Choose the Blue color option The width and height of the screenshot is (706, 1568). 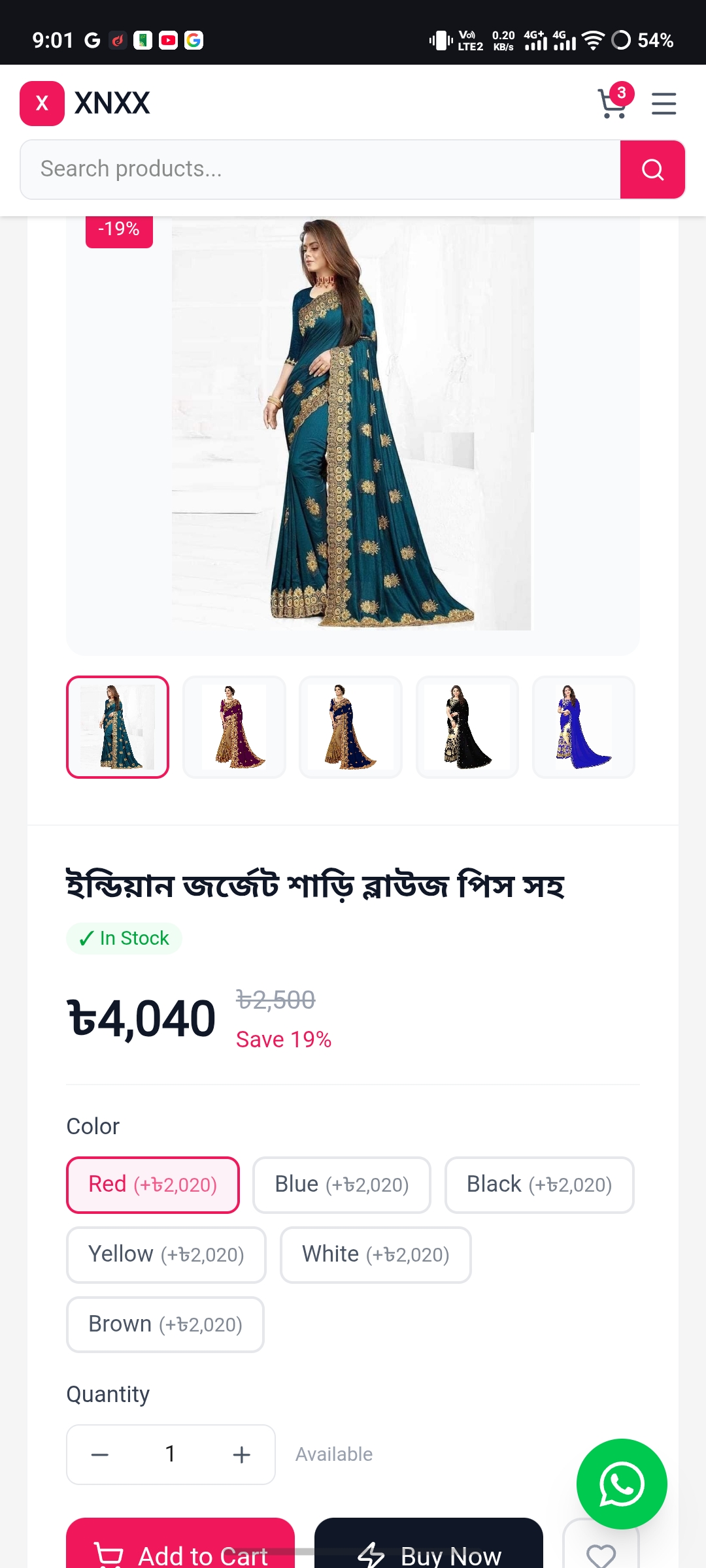(342, 1184)
